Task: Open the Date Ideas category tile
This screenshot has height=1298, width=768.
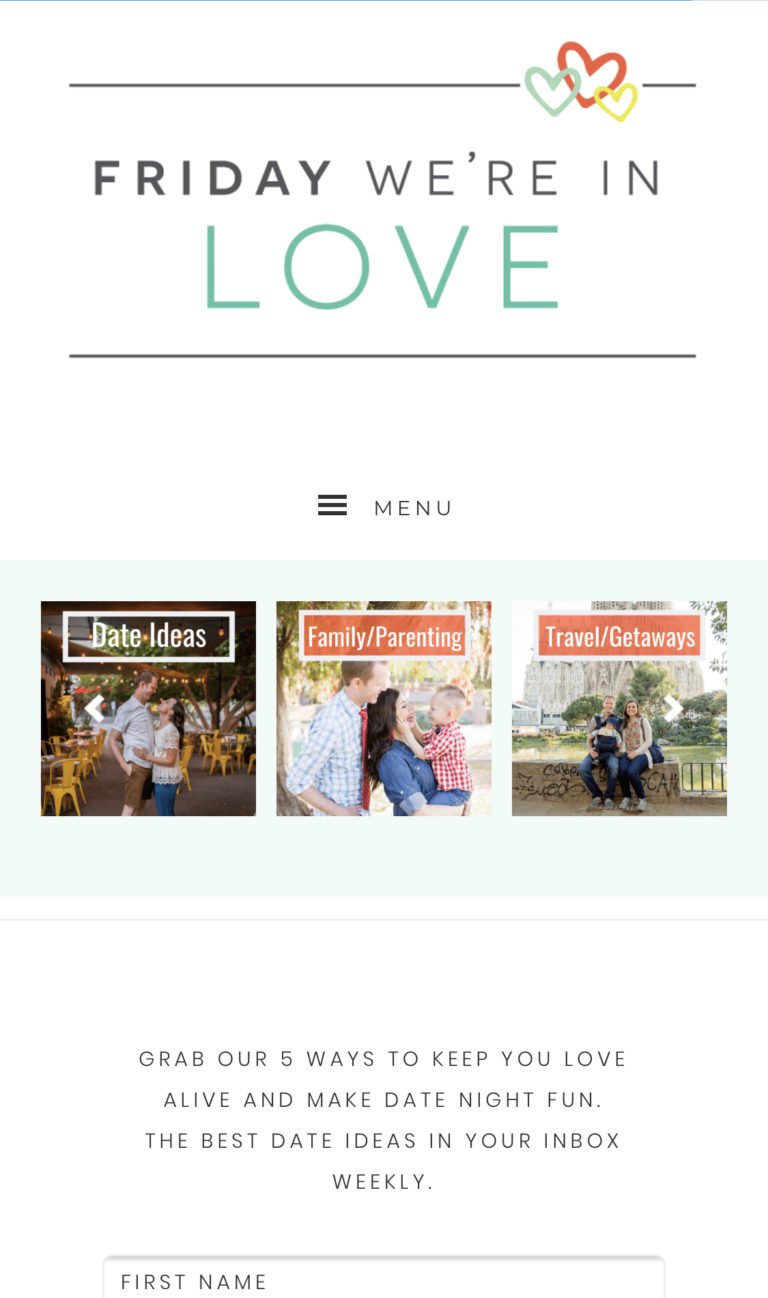Action: coord(148,708)
